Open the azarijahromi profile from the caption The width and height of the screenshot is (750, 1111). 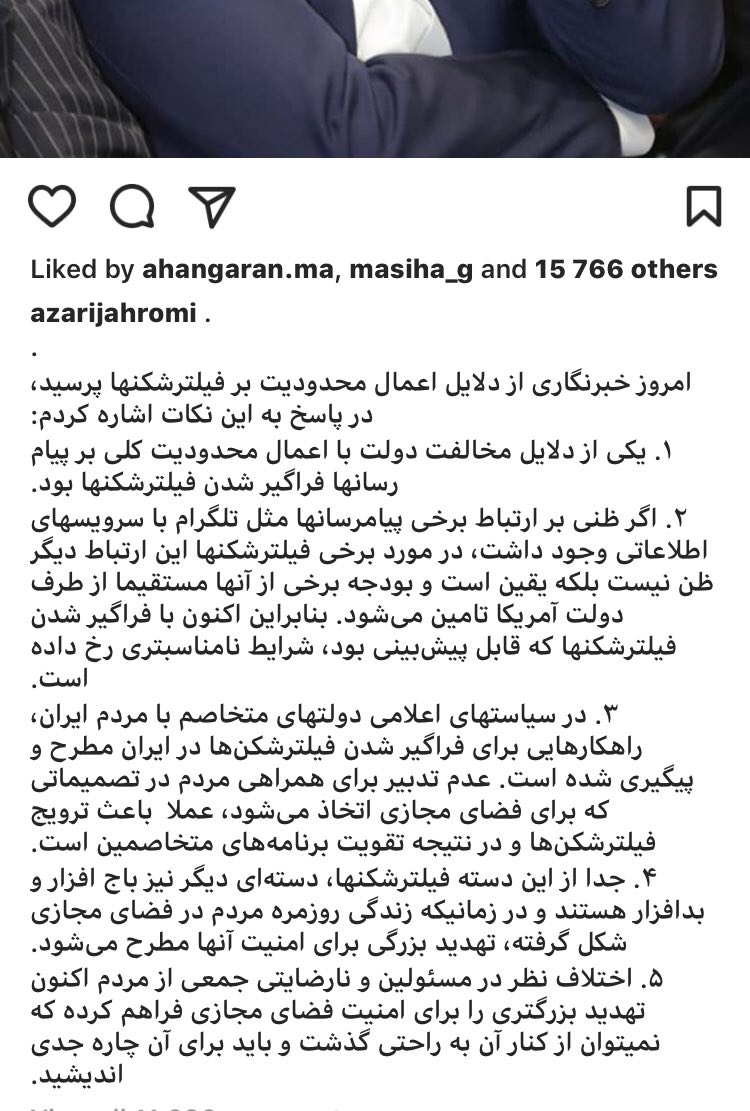pos(113,314)
